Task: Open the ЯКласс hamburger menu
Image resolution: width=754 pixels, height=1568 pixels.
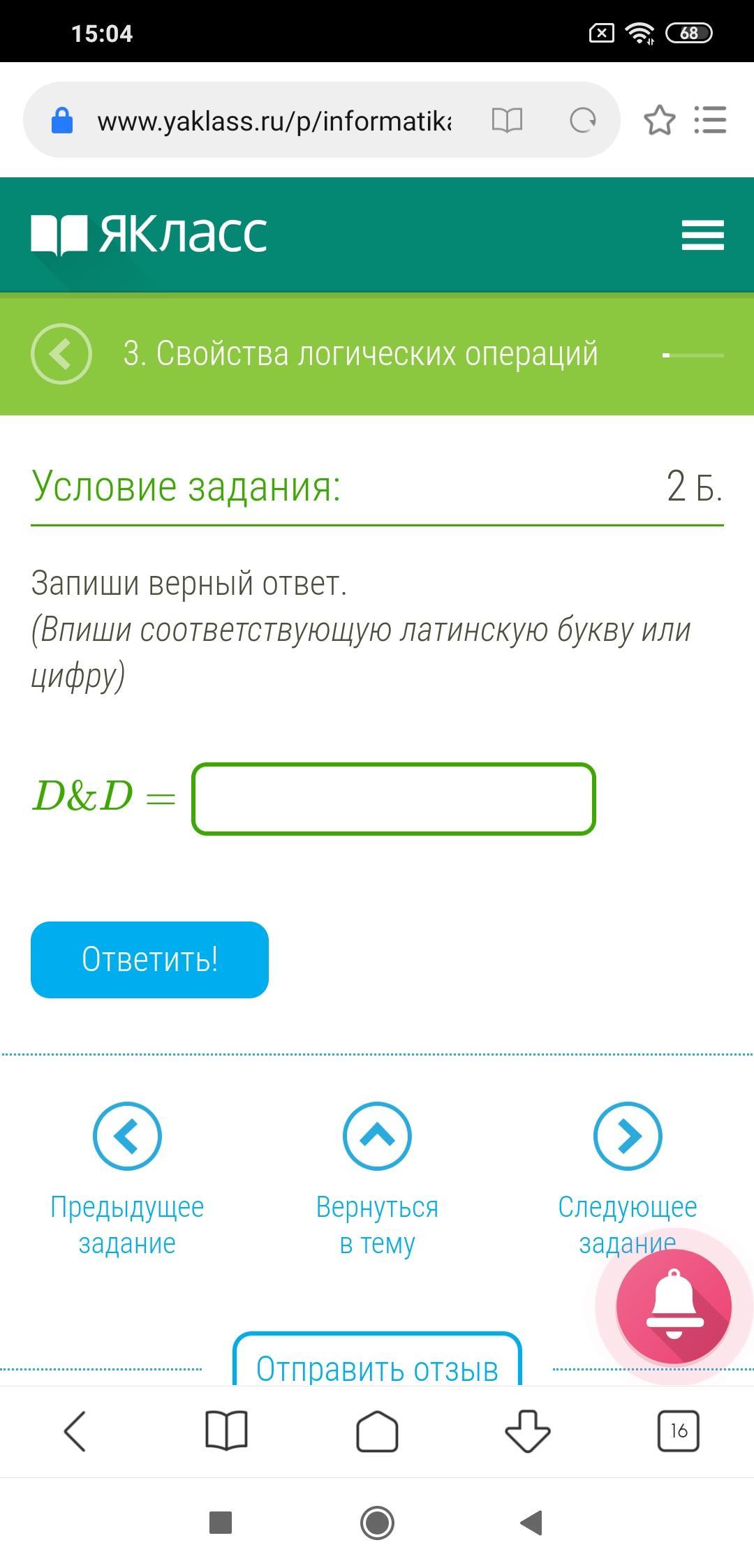Action: (x=702, y=235)
